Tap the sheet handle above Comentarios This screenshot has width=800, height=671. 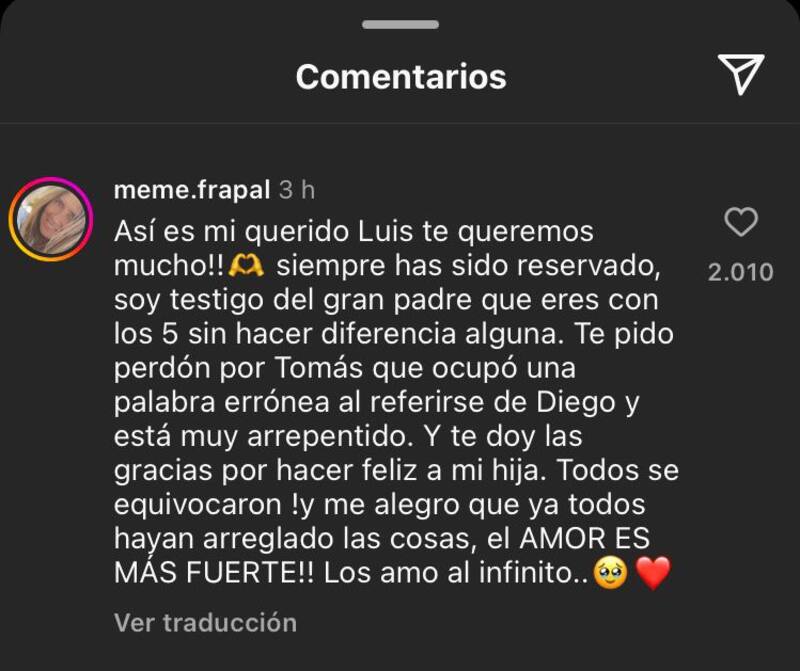click(400, 24)
